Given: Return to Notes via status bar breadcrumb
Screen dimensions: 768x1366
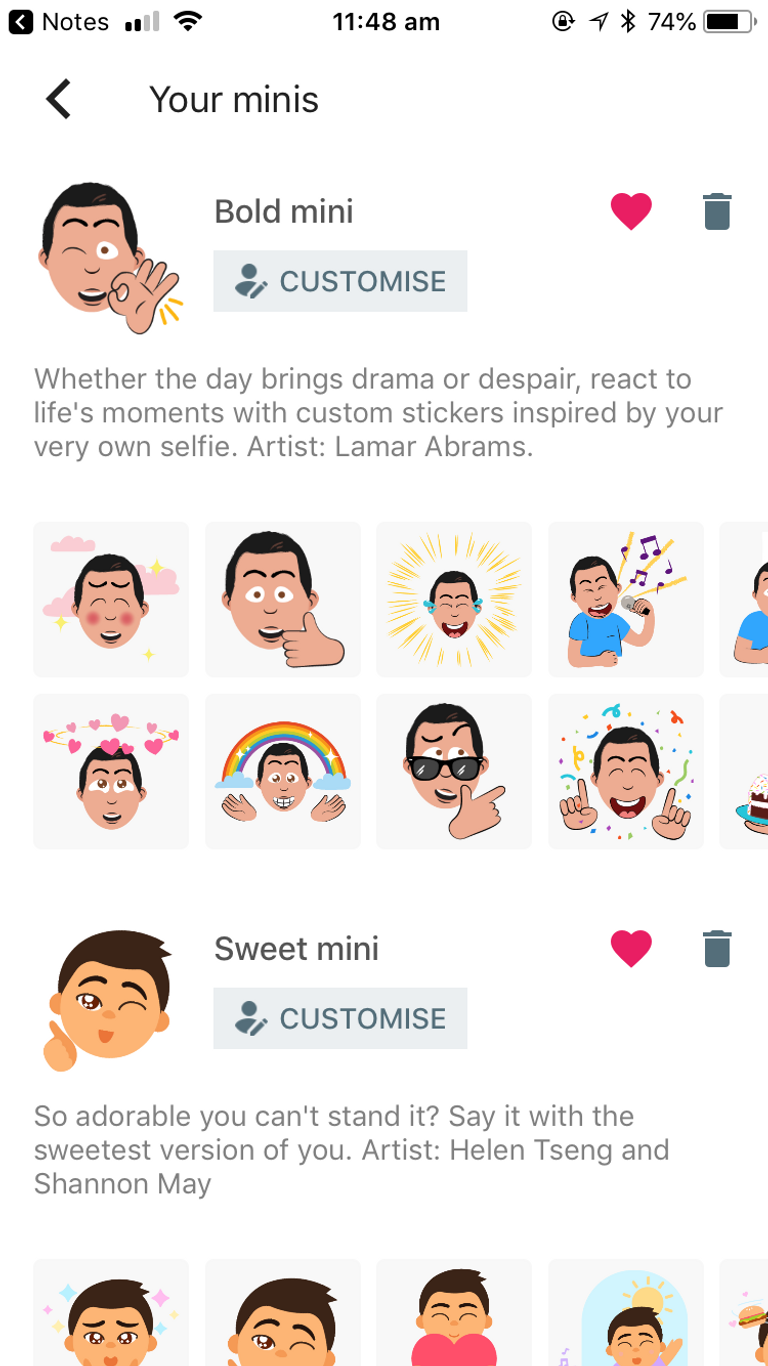Looking at the screenshot, I should (x=60, y=22).
